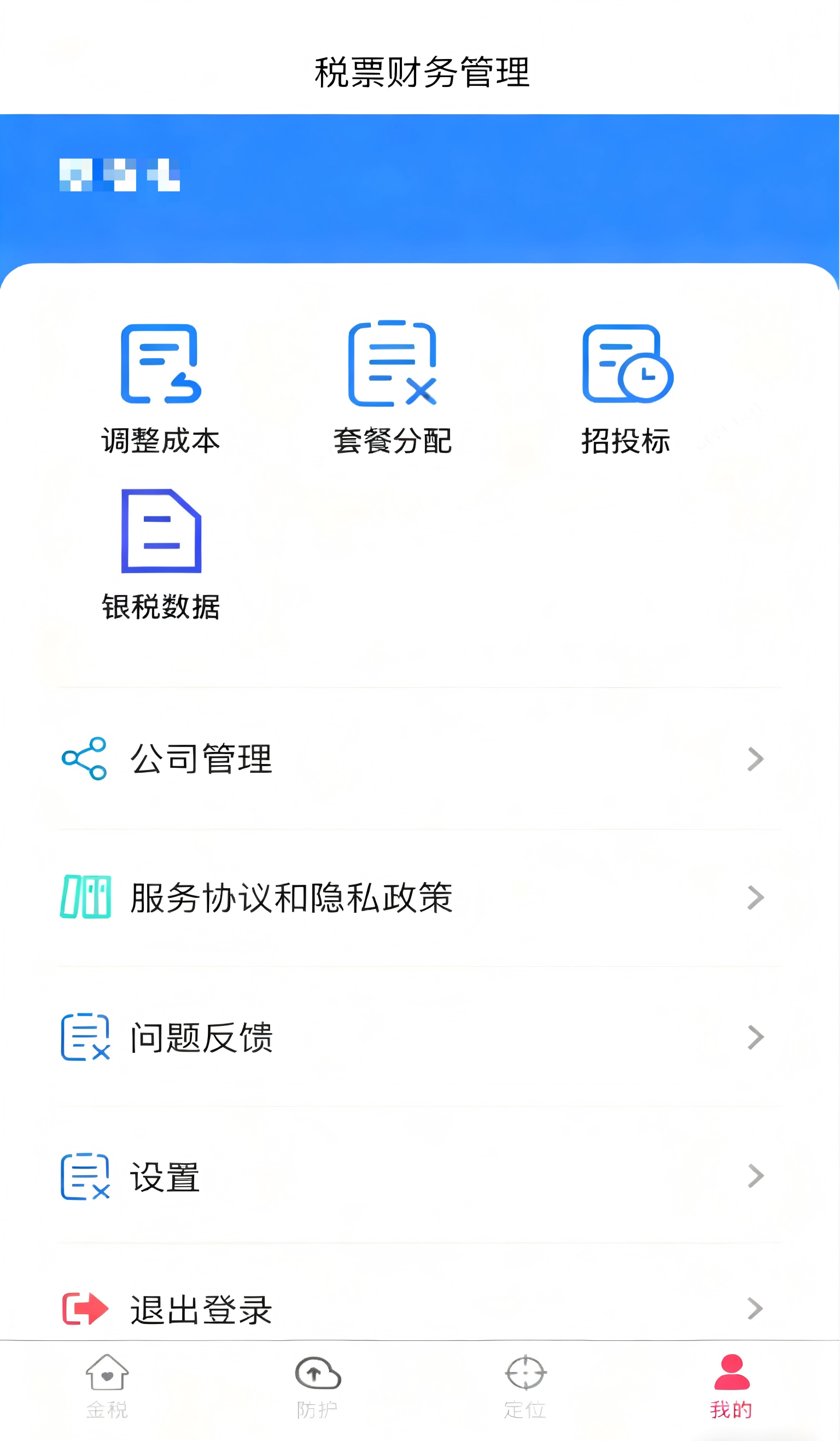Viewport: 840px width, 1441px height.
Task: Tap 退出登录 to log out
Action: point(412,1308)
